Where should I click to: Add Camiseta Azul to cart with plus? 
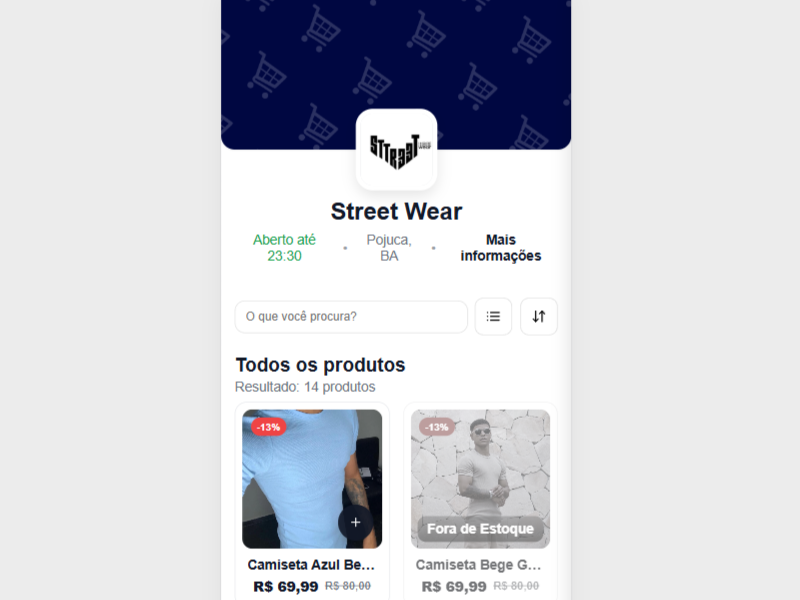click(355, 523)
